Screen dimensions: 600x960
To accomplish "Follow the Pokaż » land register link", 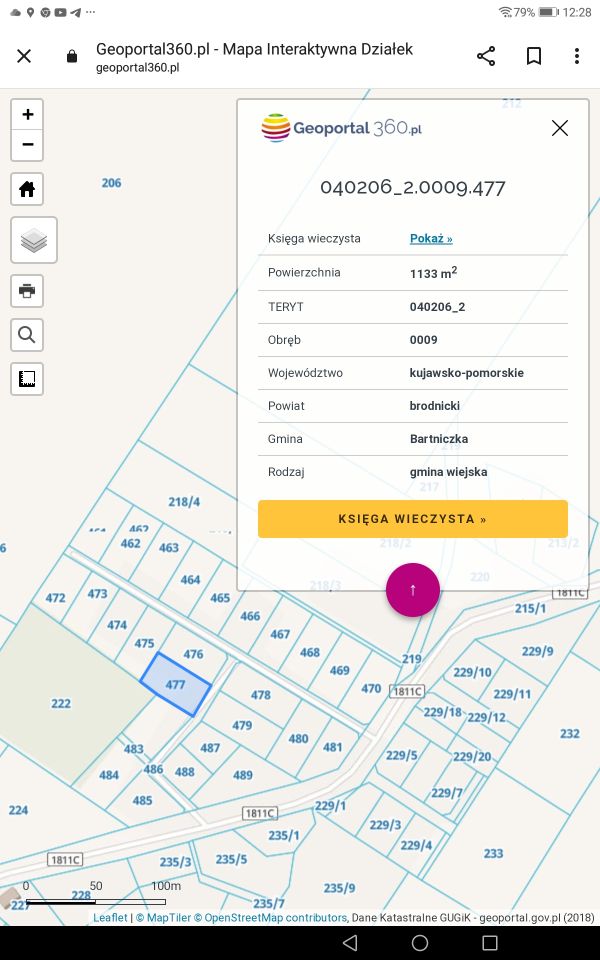I will point(431,239).
